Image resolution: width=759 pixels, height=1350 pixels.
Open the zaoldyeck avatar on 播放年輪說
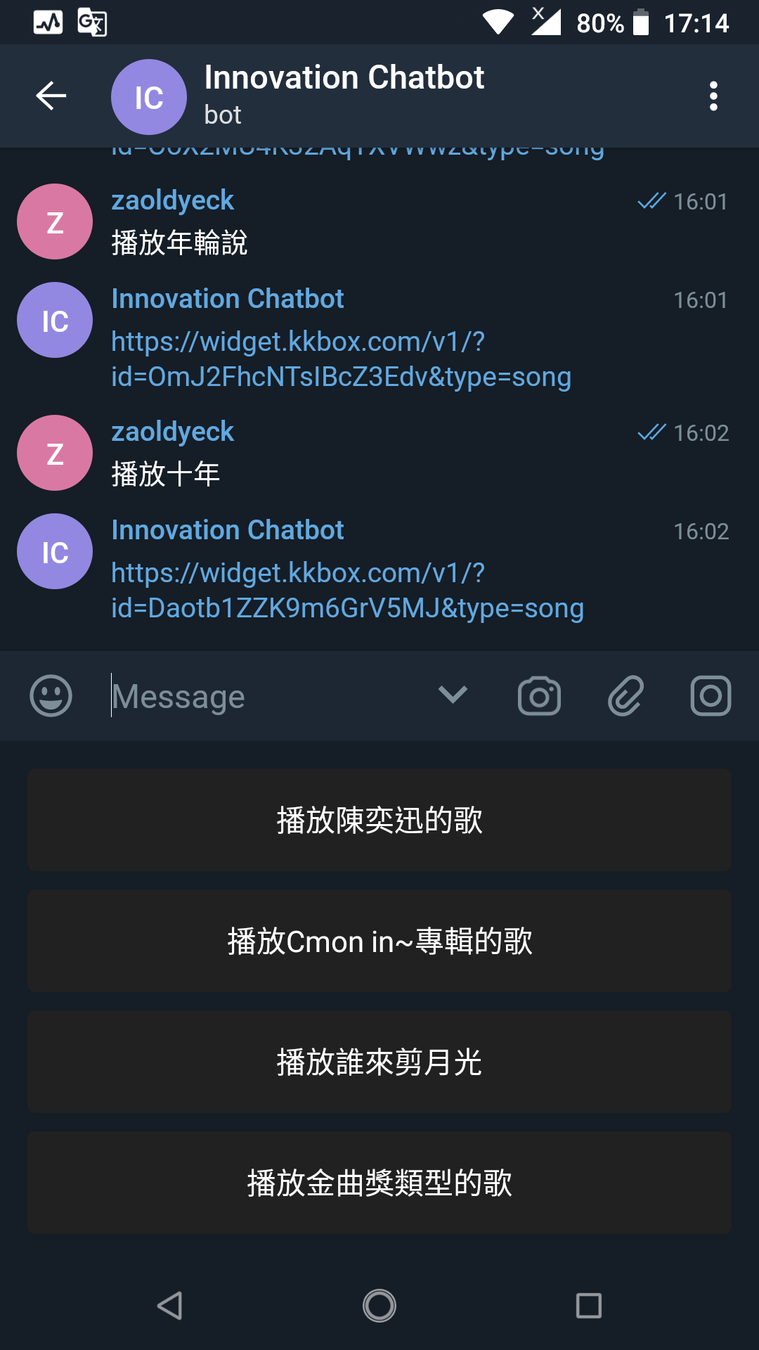tap(55, 222)
